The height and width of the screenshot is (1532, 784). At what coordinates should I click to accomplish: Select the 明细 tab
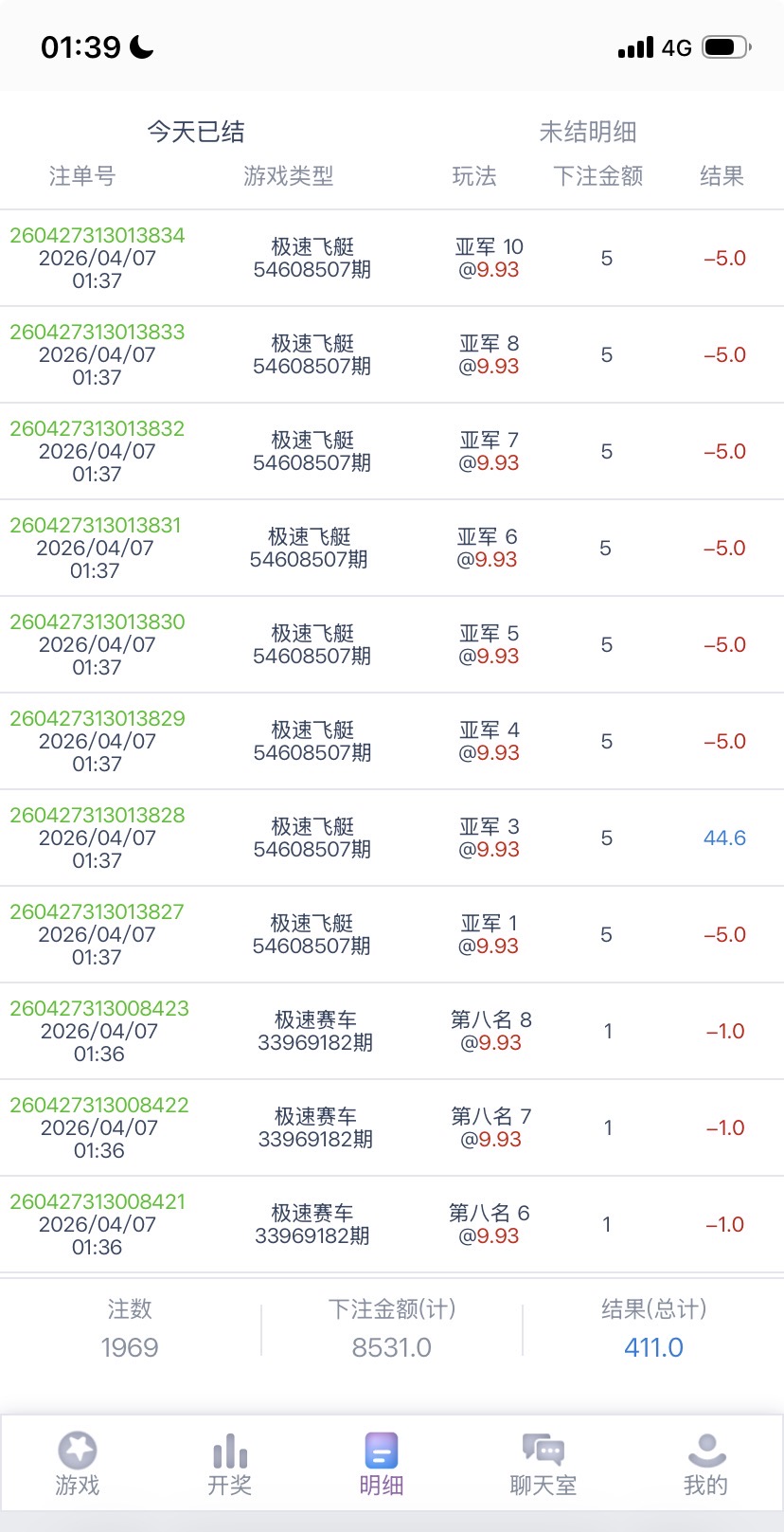pyautogui.click(x=382, y=1464)
